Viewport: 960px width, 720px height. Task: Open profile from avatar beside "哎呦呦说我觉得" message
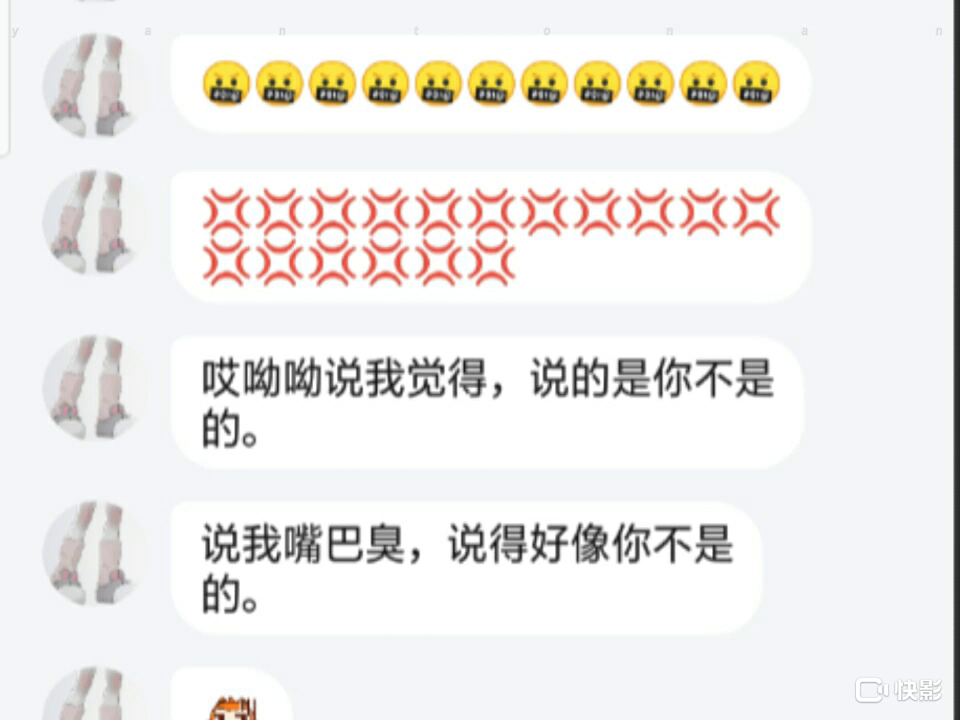coord(92,388)
